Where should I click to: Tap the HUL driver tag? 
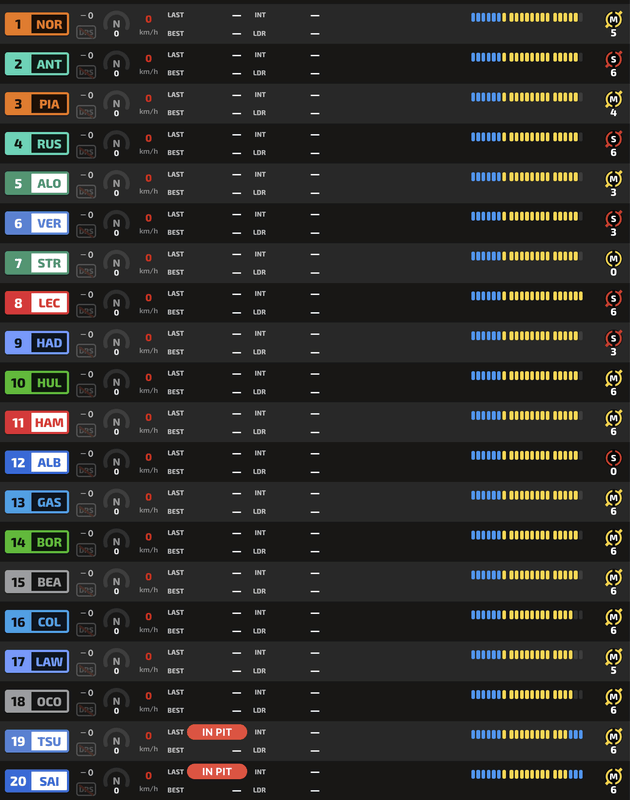[37, 383]
